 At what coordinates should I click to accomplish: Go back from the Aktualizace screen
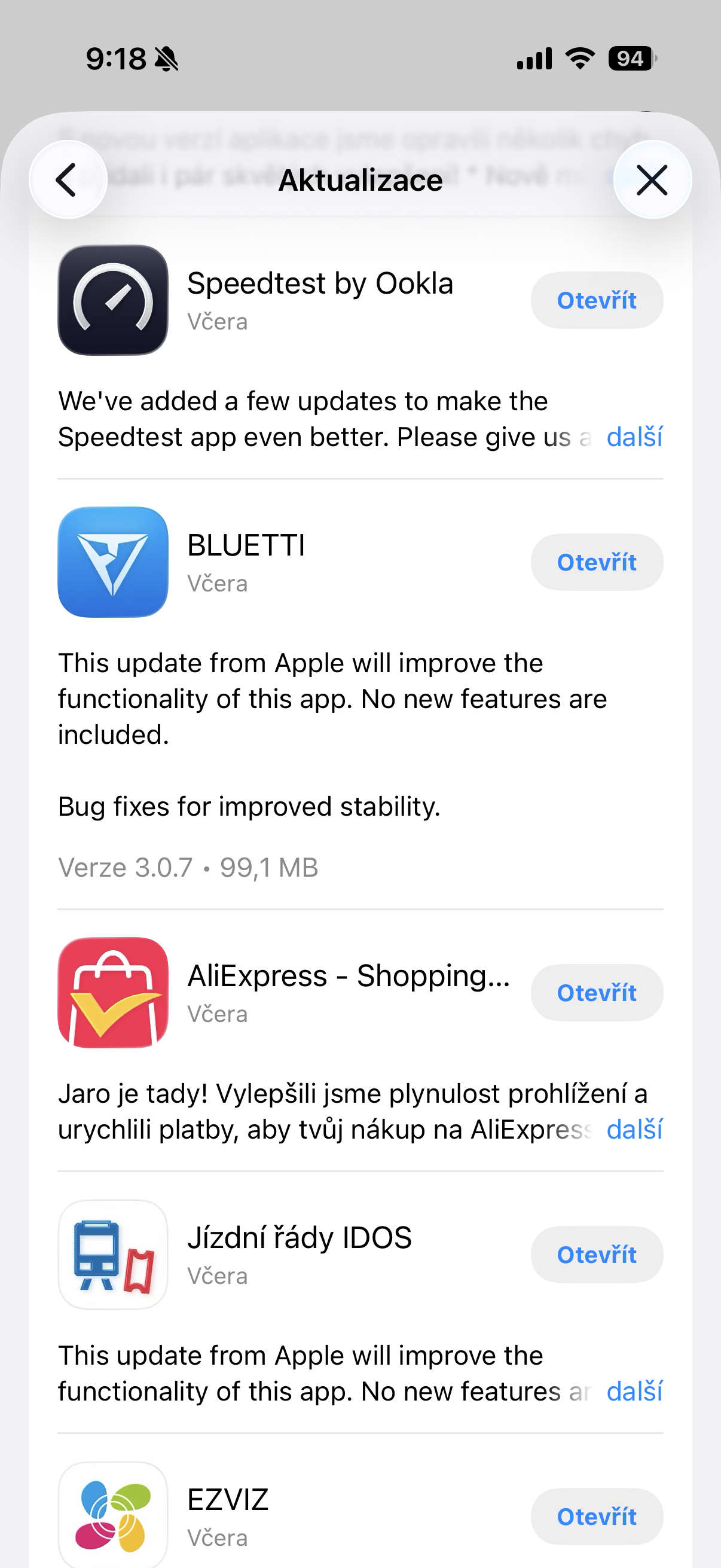pyautogui.click(x=68, y=180)
